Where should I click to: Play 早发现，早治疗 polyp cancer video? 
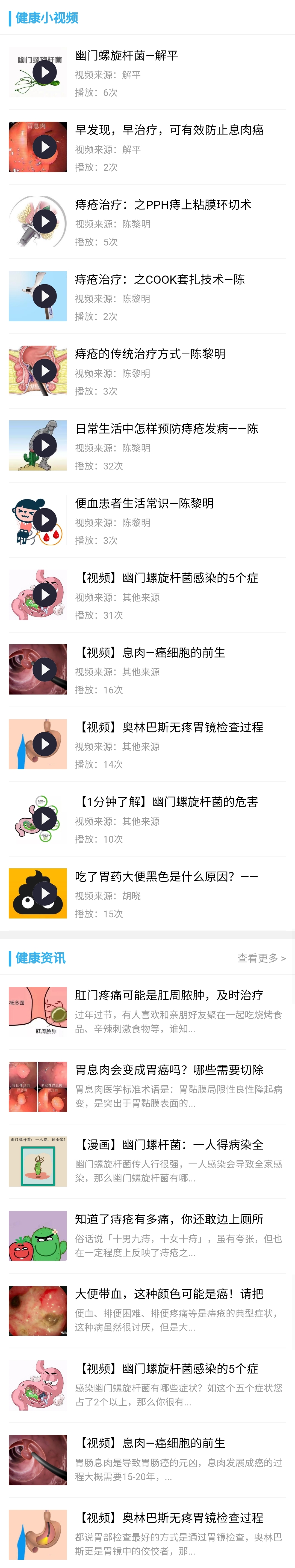coord(45,147)
